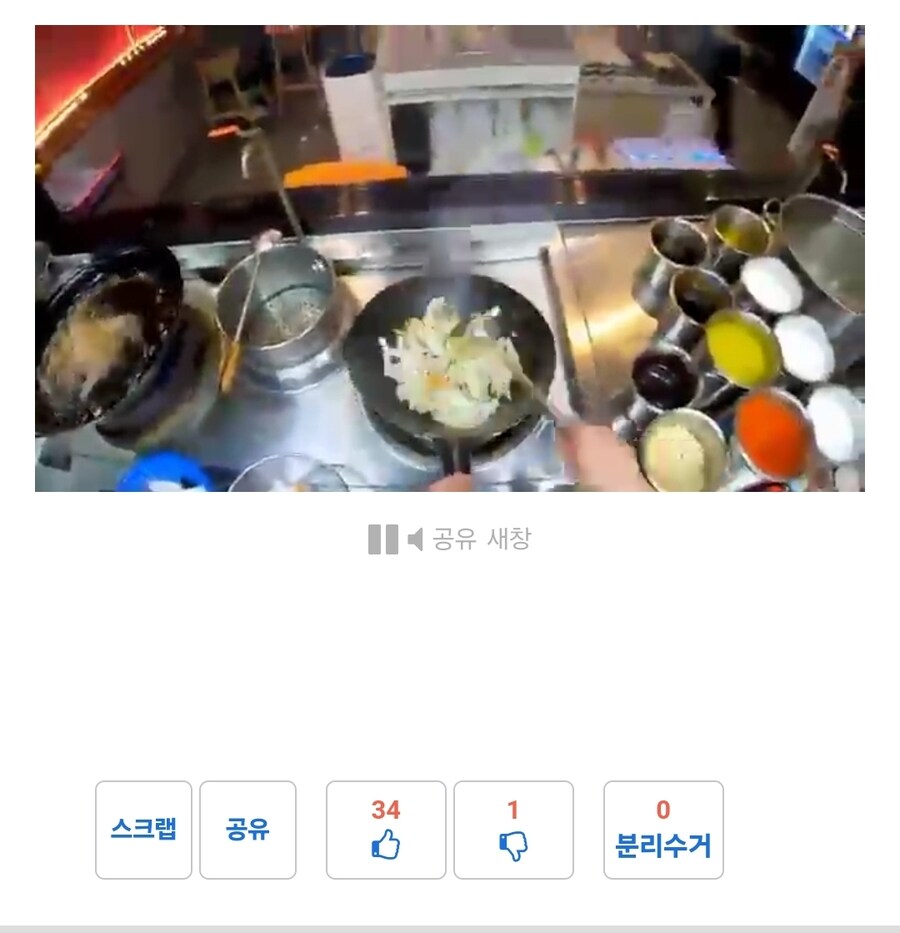The height and width of the screenshot is (933, 900).
Task: Dislike the post with thumbs down
Action: (513, 830)
